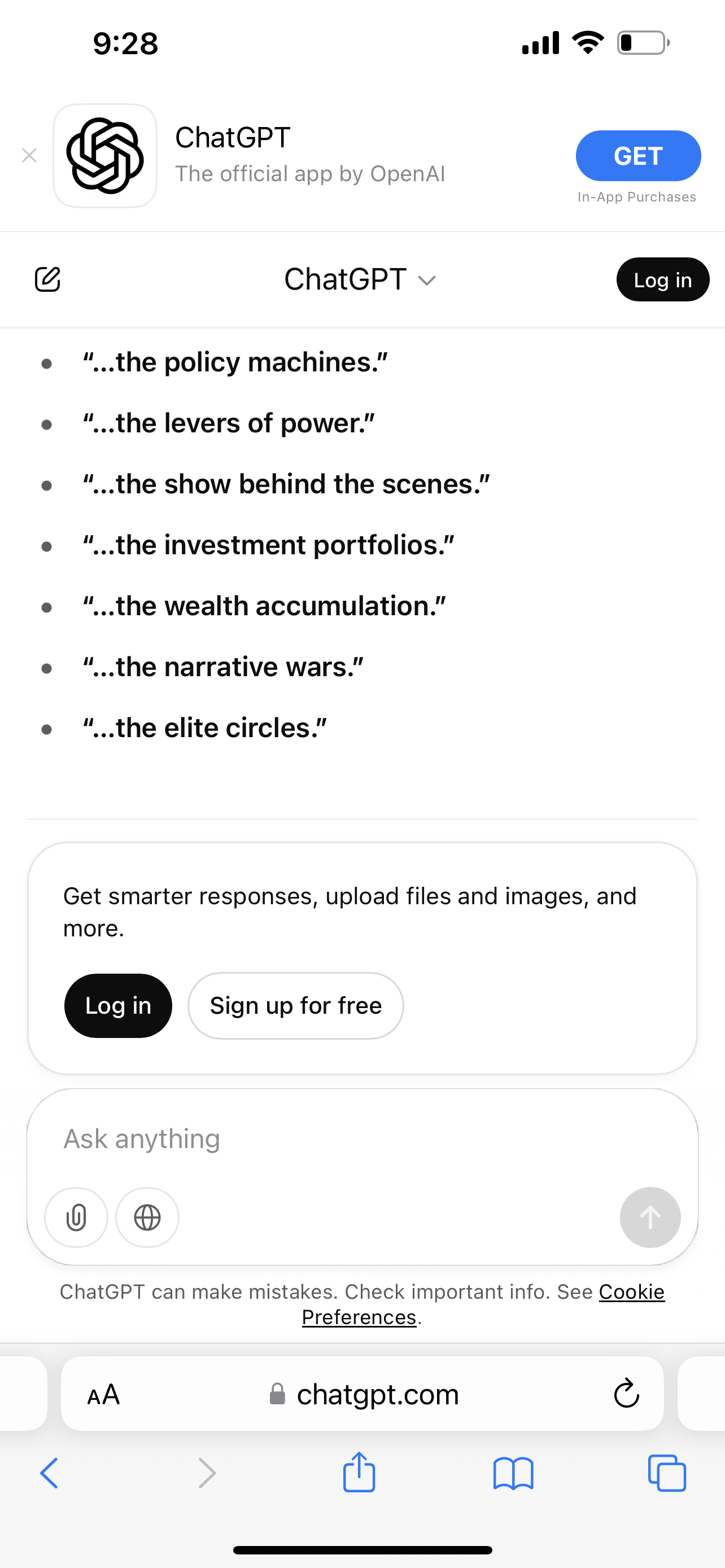The width and height of the screenshot is (725, 1568).
Task: Go back in Safari
Action: [x=49, y=1473]
